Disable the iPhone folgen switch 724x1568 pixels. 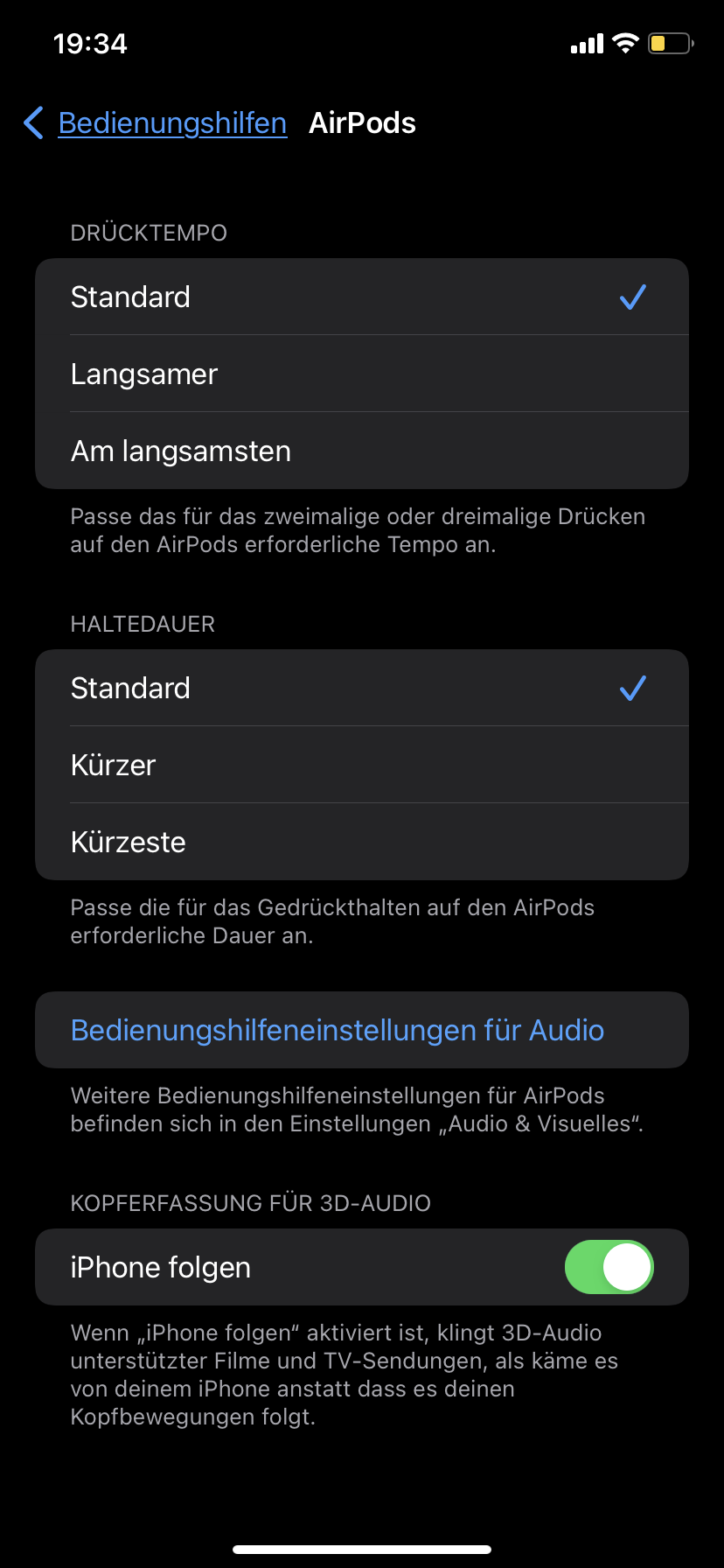609,1267
